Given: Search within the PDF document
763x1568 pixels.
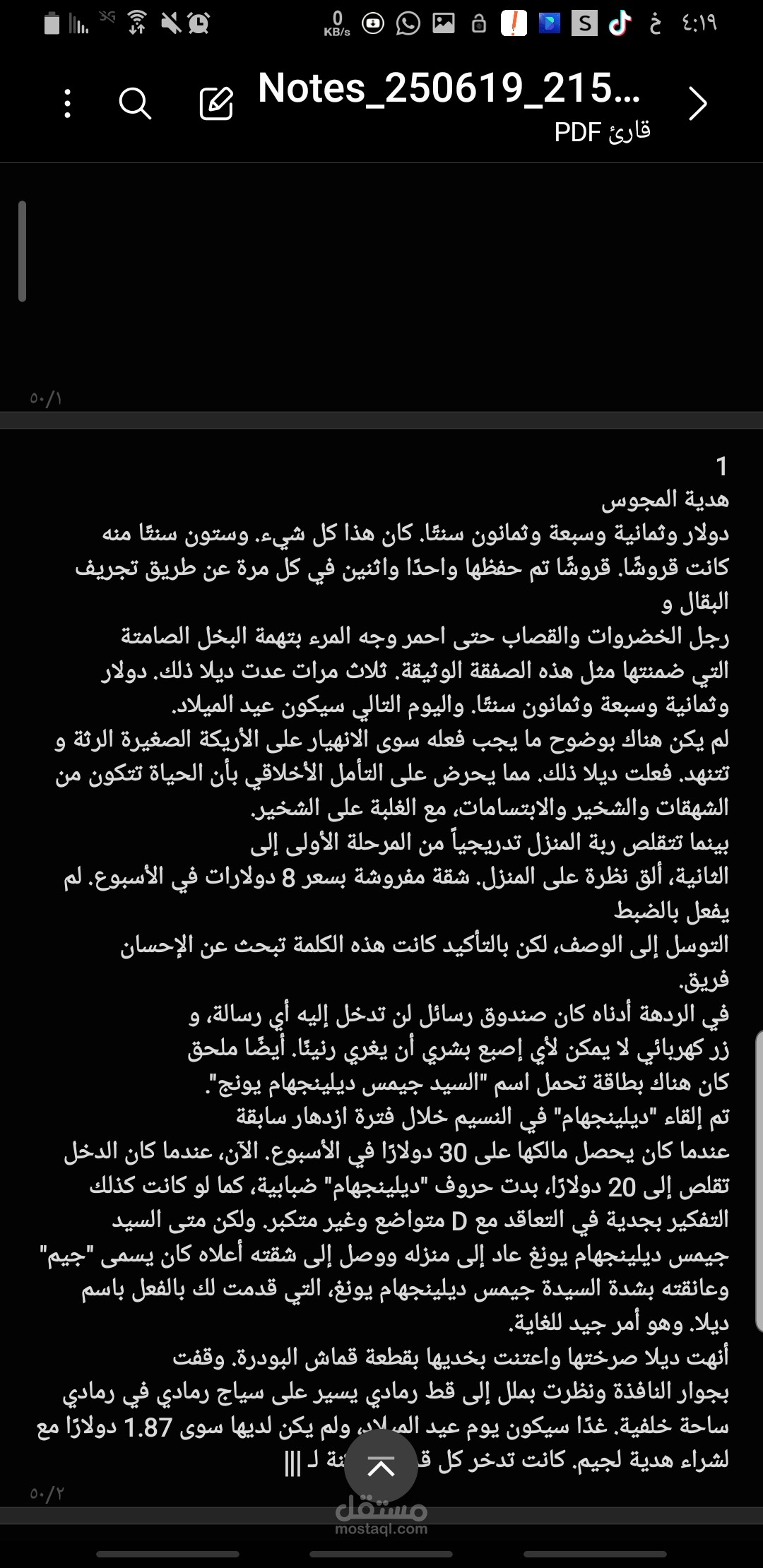Looking at the screenshot, I should click(135, 104).
